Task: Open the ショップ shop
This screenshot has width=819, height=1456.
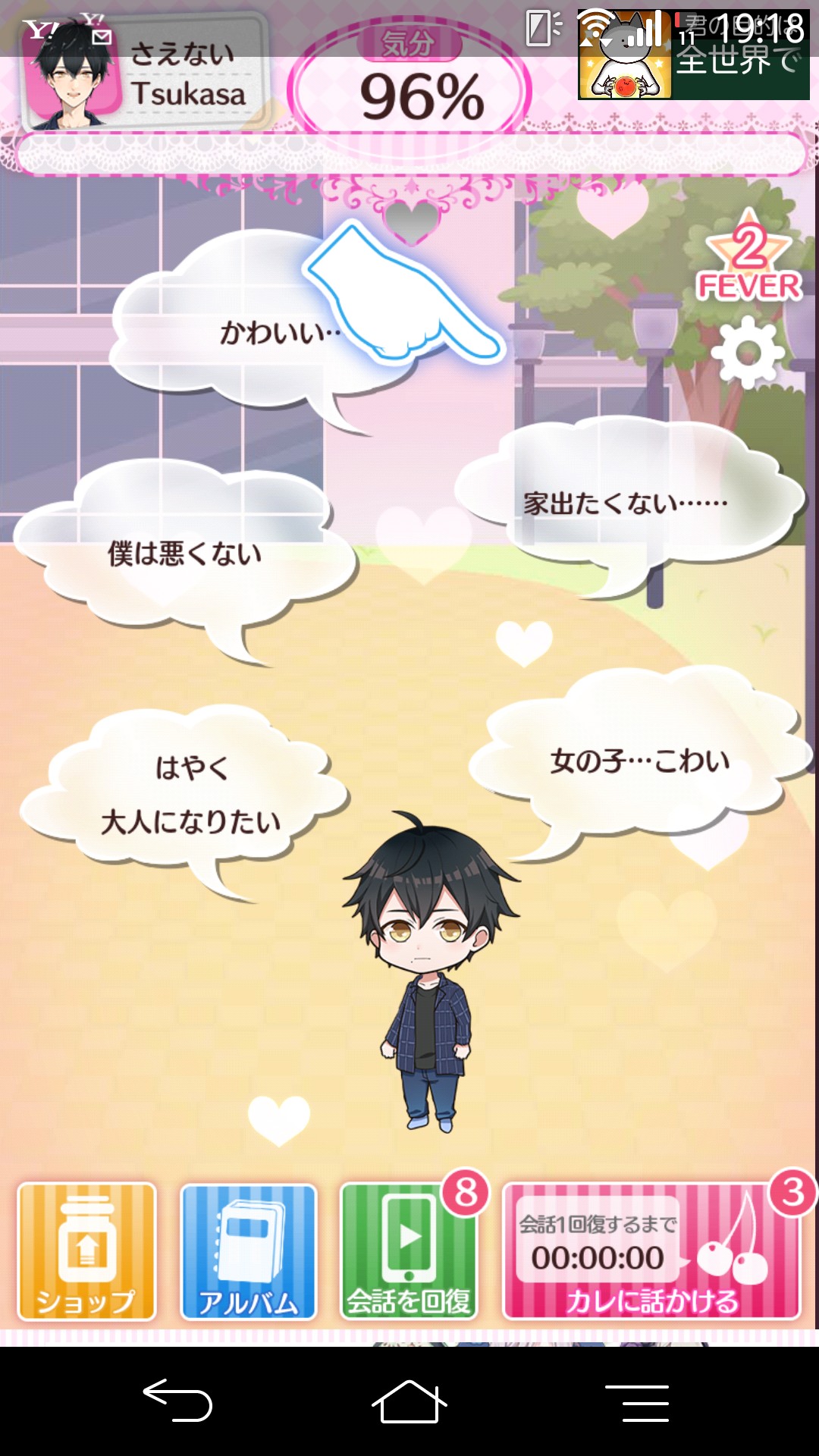Action: [x=86, y=1251]
